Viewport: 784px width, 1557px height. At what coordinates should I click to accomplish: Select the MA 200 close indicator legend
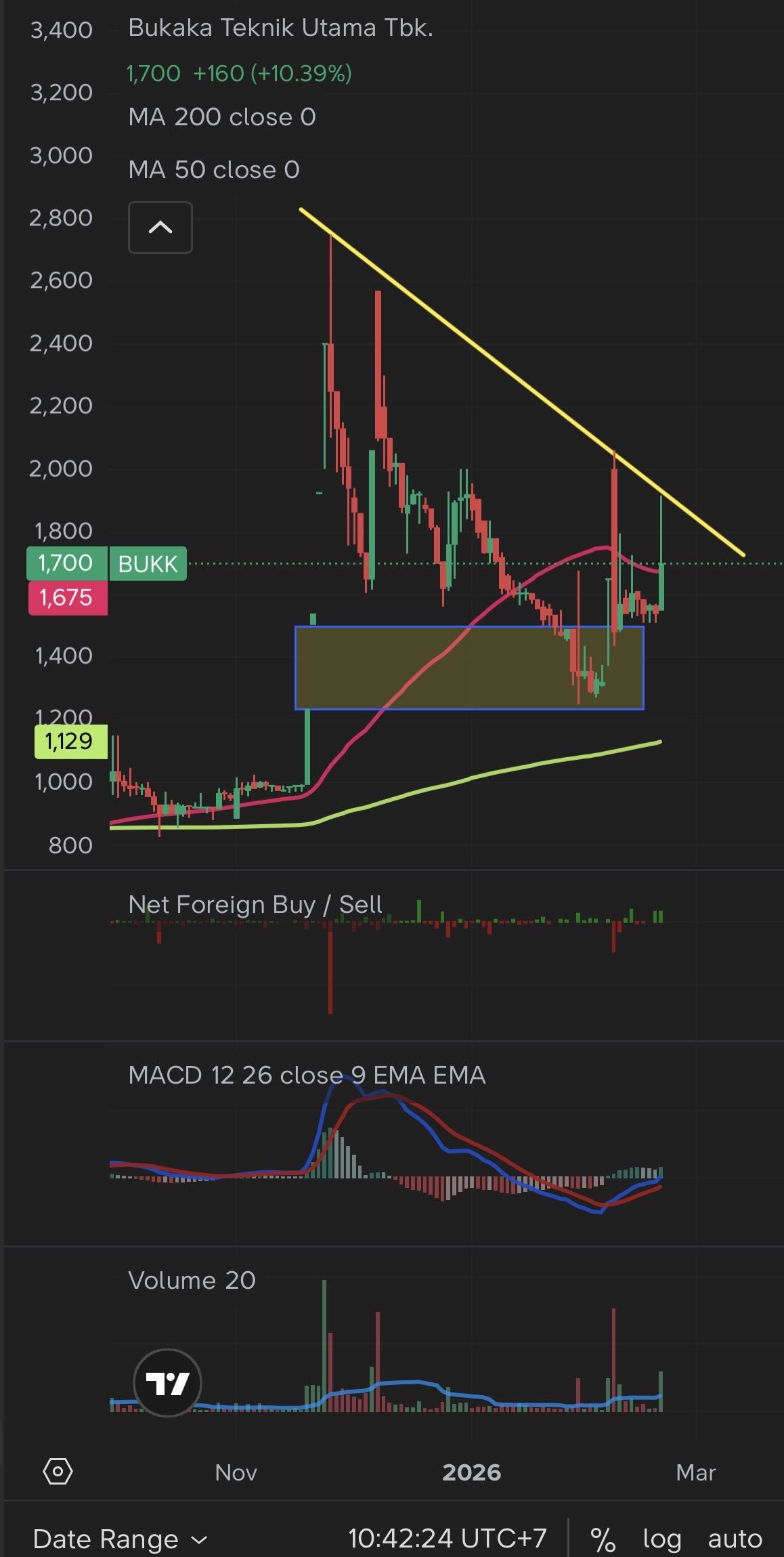[x=221, y=117]
